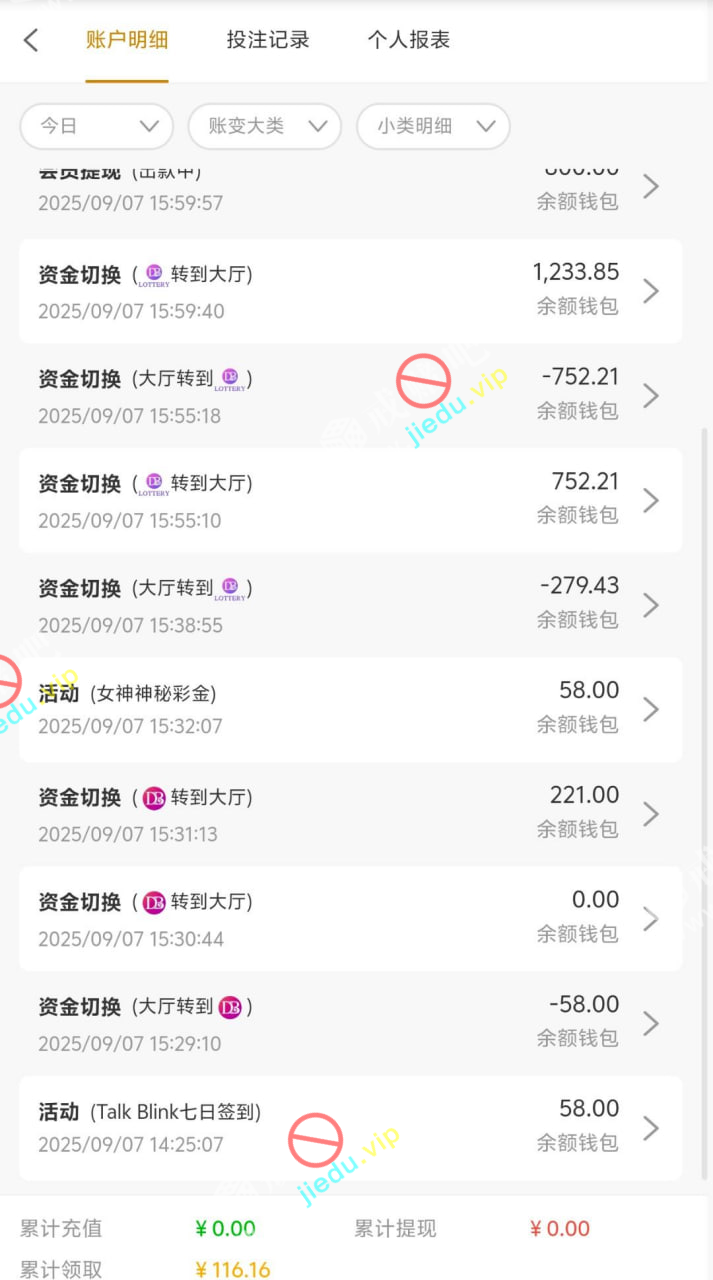Switch to the 个人报表 tab
713x1280 pixels.
tap(409, 40)
